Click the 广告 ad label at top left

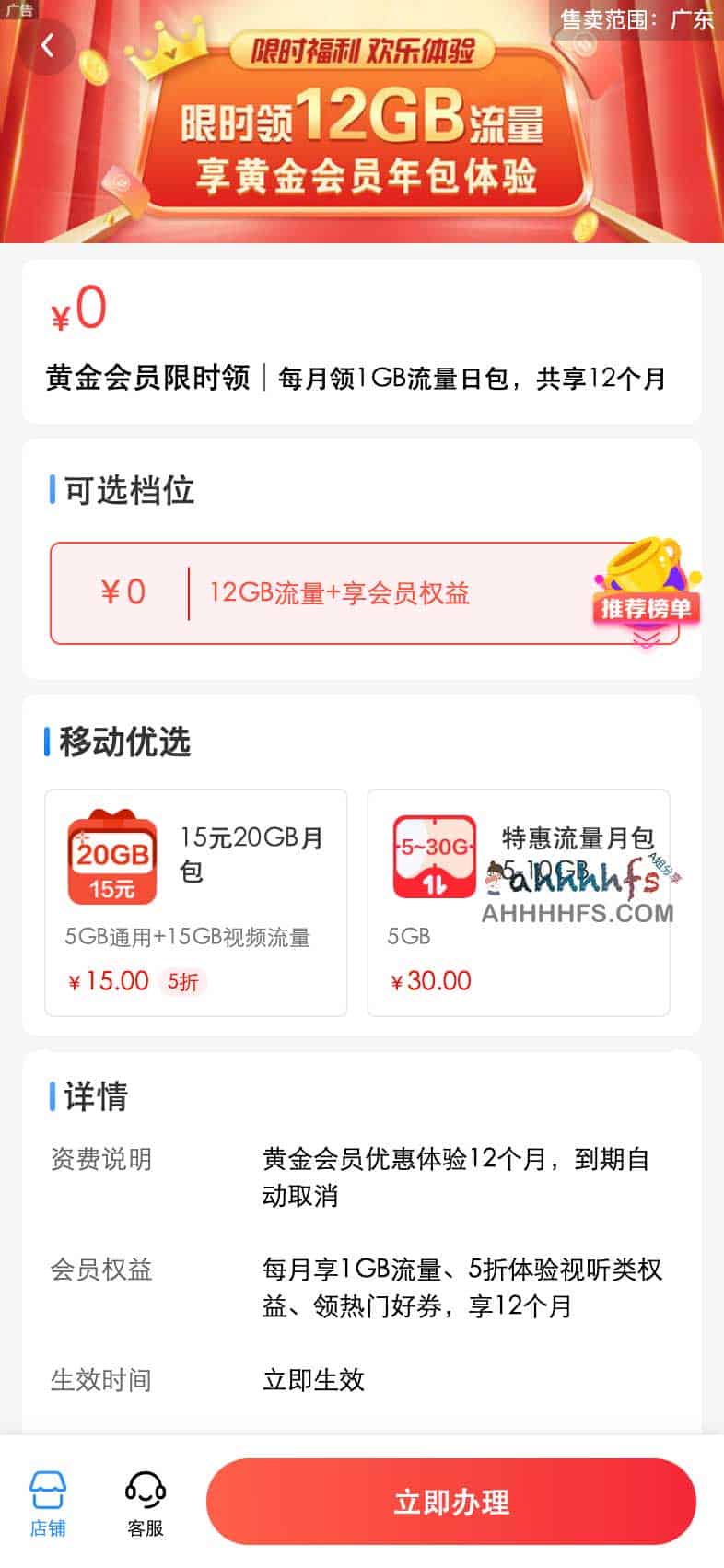20,11
